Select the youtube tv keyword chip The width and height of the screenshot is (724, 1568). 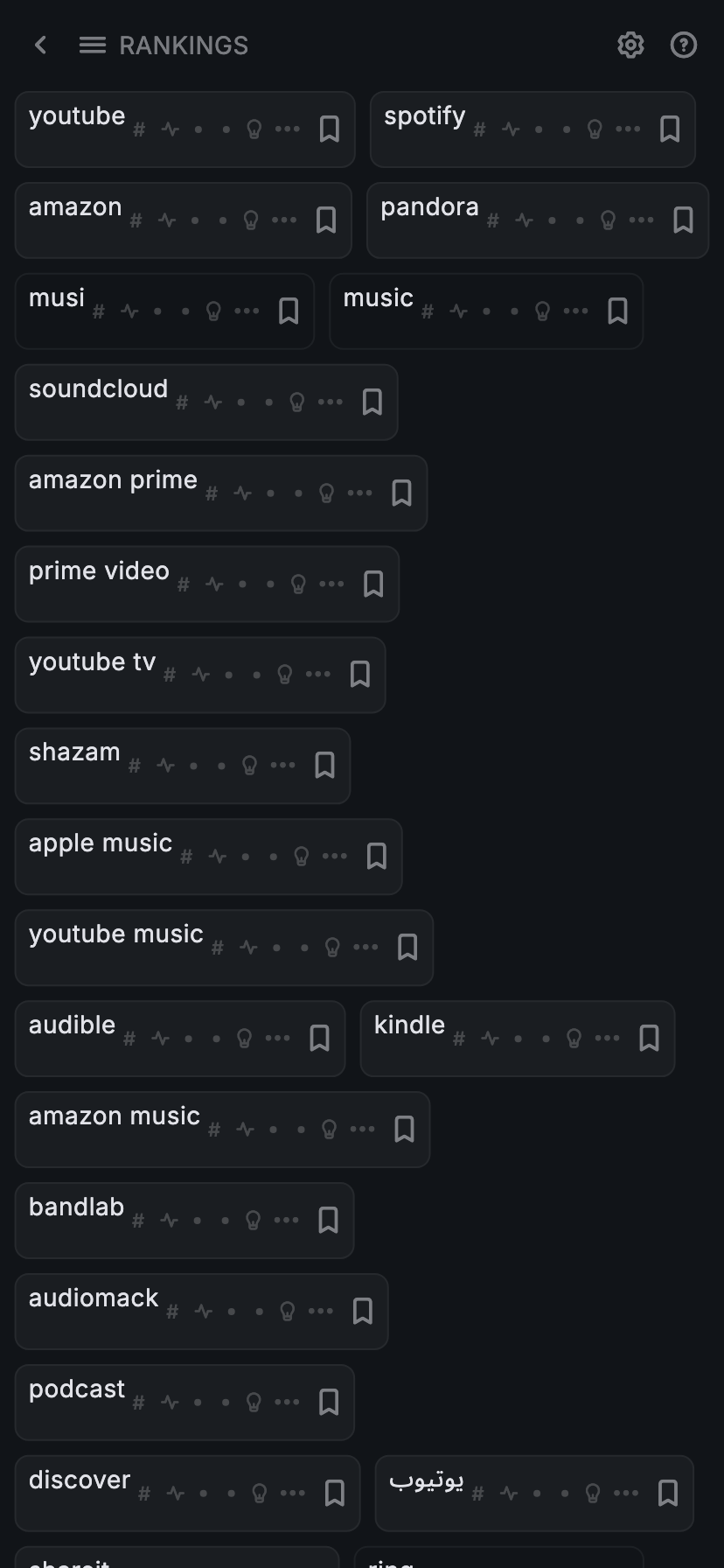[92, 662]
